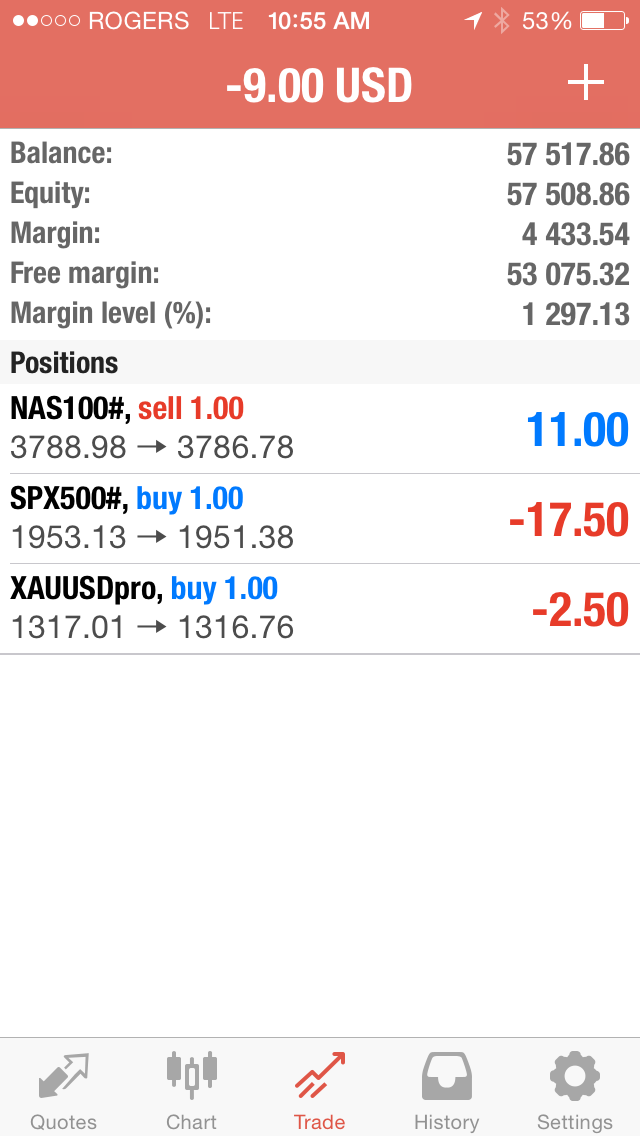Switch to the Chart tab
Screen dimensions: 640x1136
coord(191,1089)
